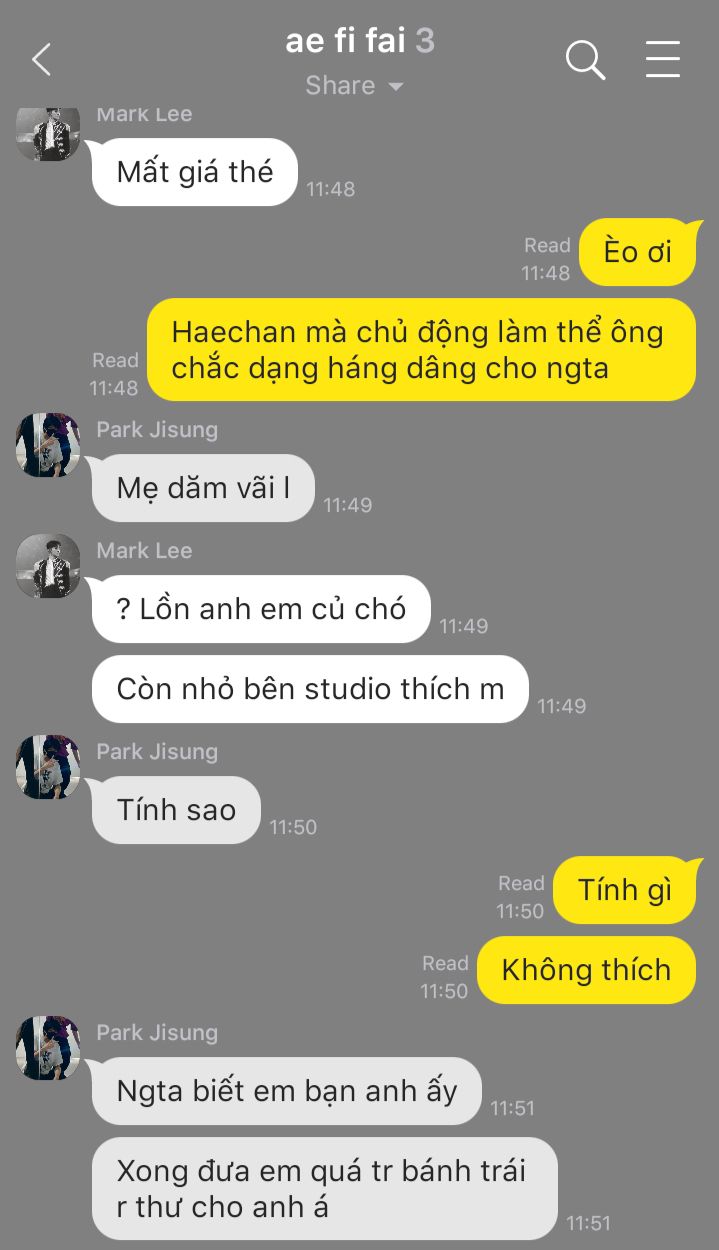This screenshot has height=1250, width=719.
Task: Expand the Share dropdown under the title
Action: (355, 86)
